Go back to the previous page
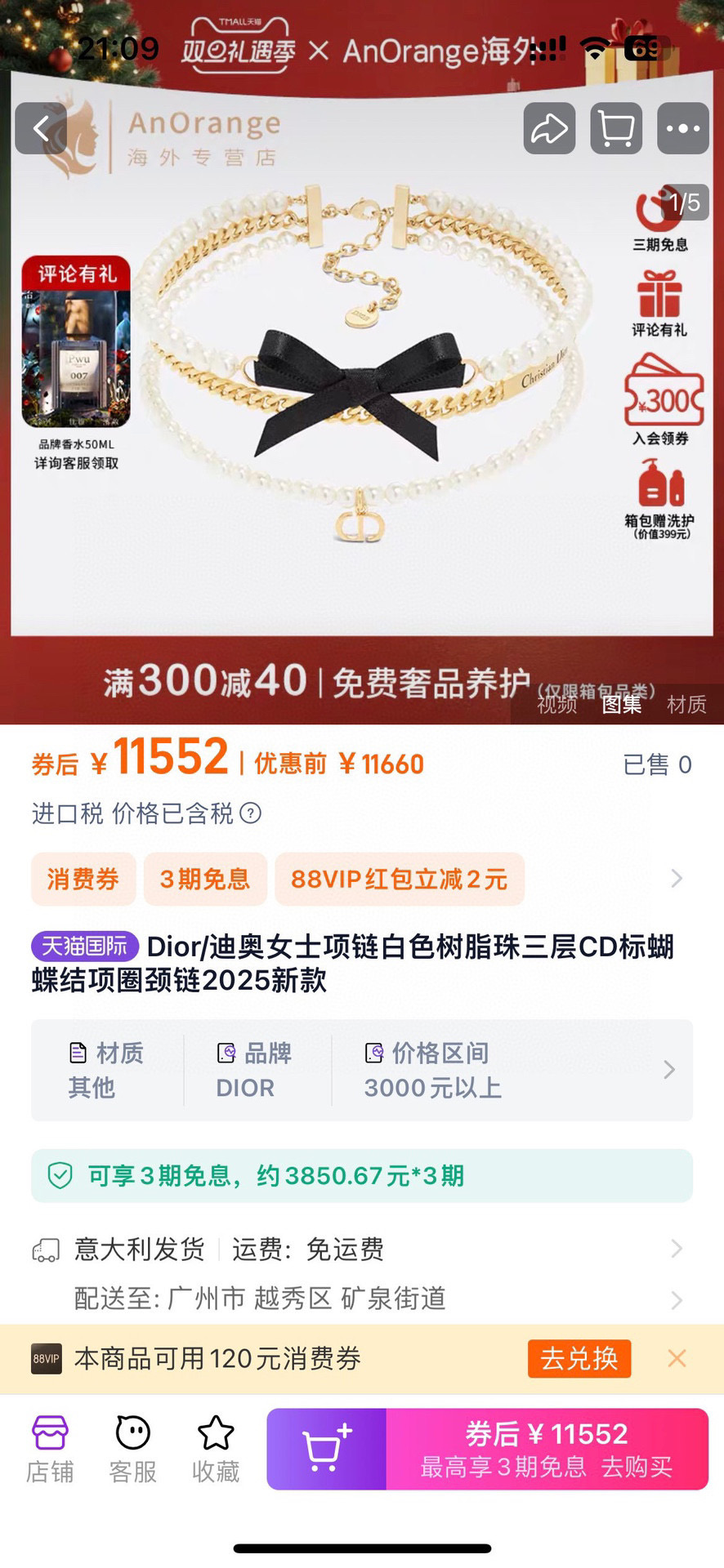Screen dimensions: 724x1568 [x=41, y=128]
